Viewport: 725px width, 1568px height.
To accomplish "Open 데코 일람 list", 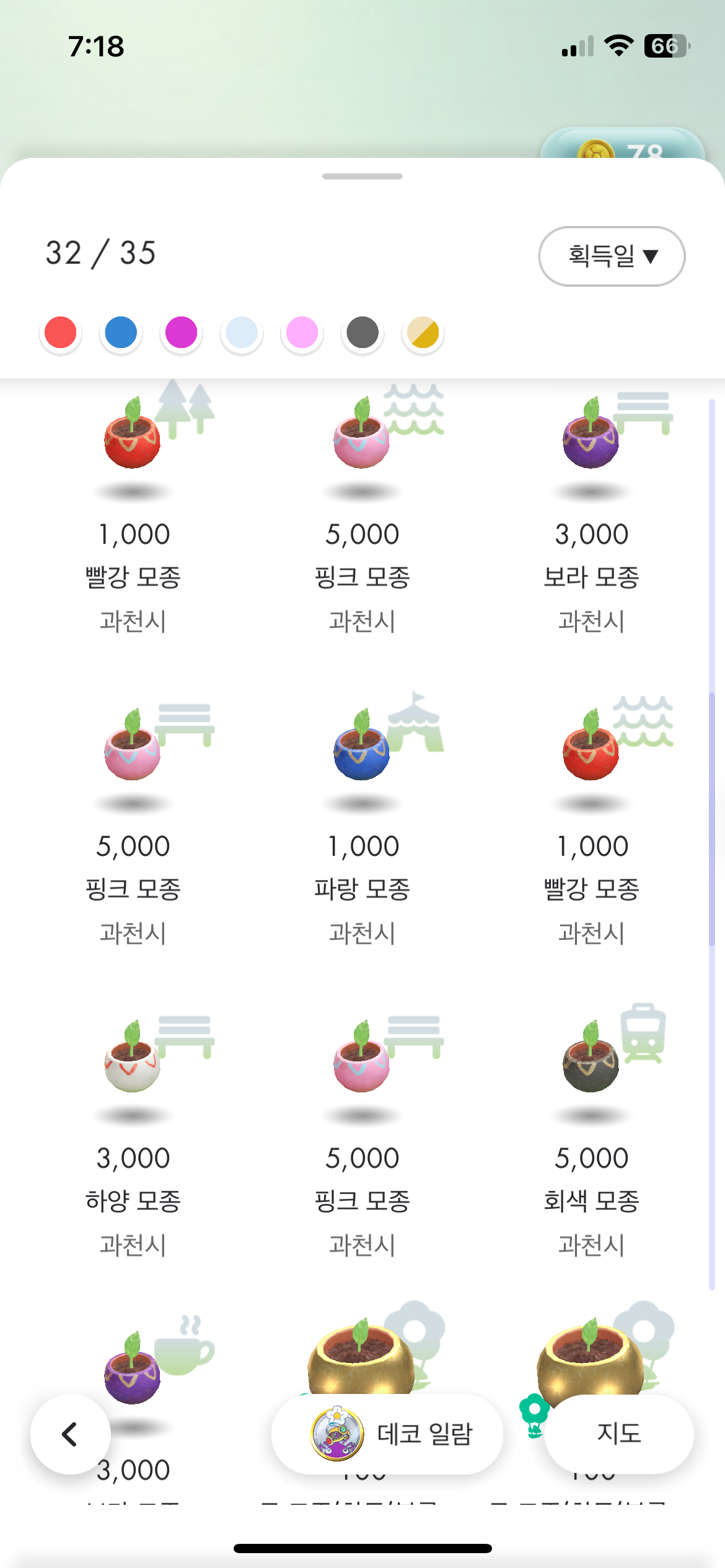I will (x=387, y=1434).
